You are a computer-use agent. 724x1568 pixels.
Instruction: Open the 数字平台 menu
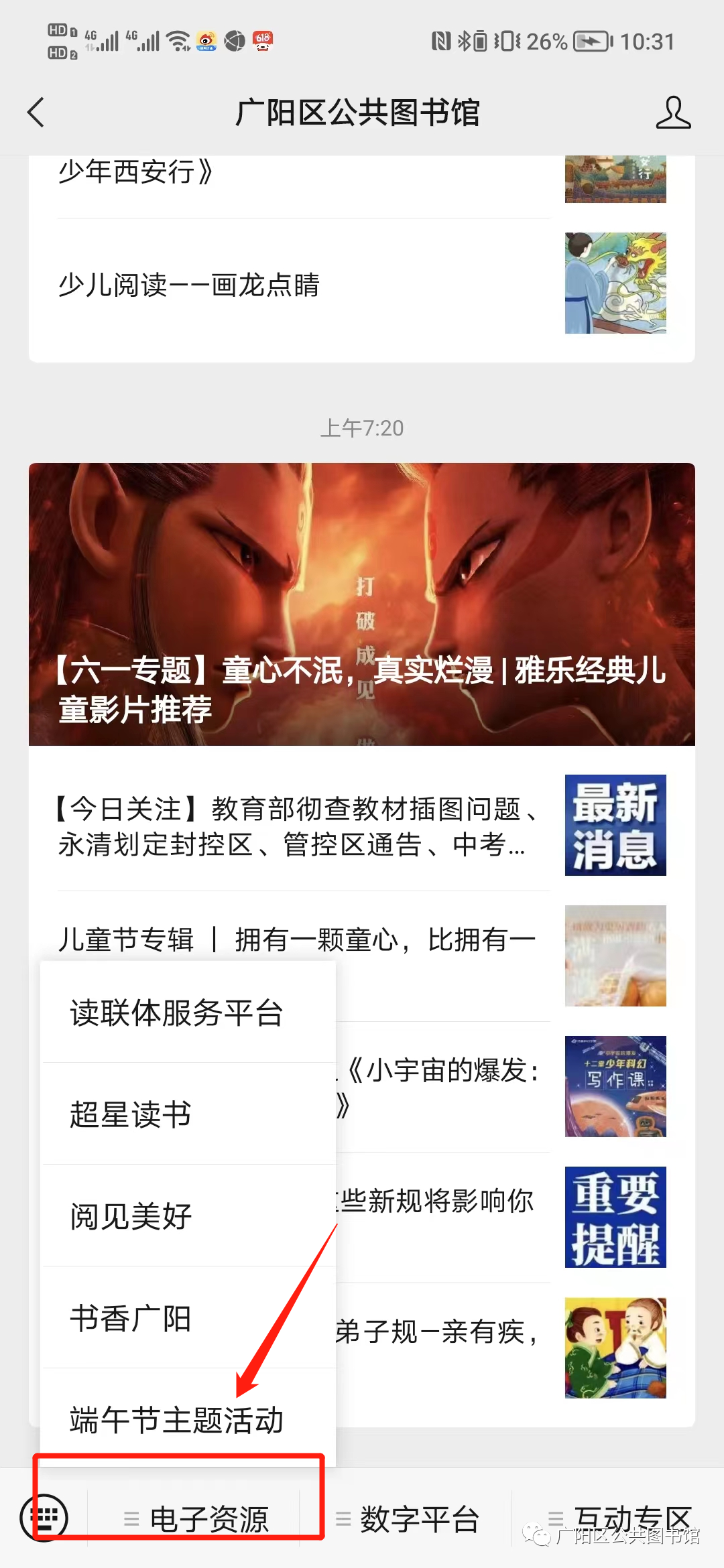[x=409, y=1518]
